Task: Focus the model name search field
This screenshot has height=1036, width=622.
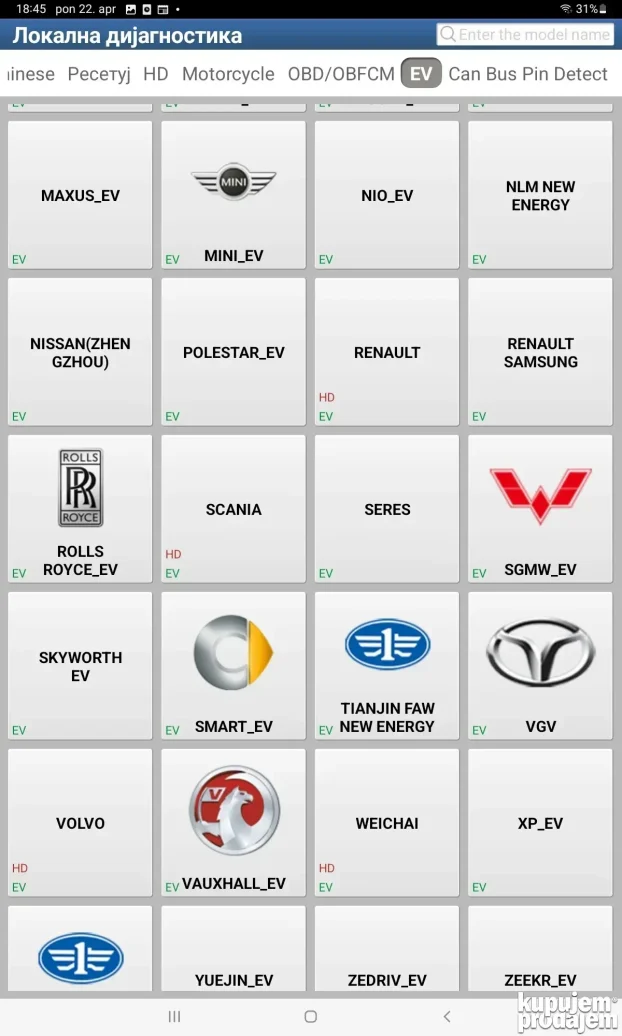Action: [x=525, y=34]
